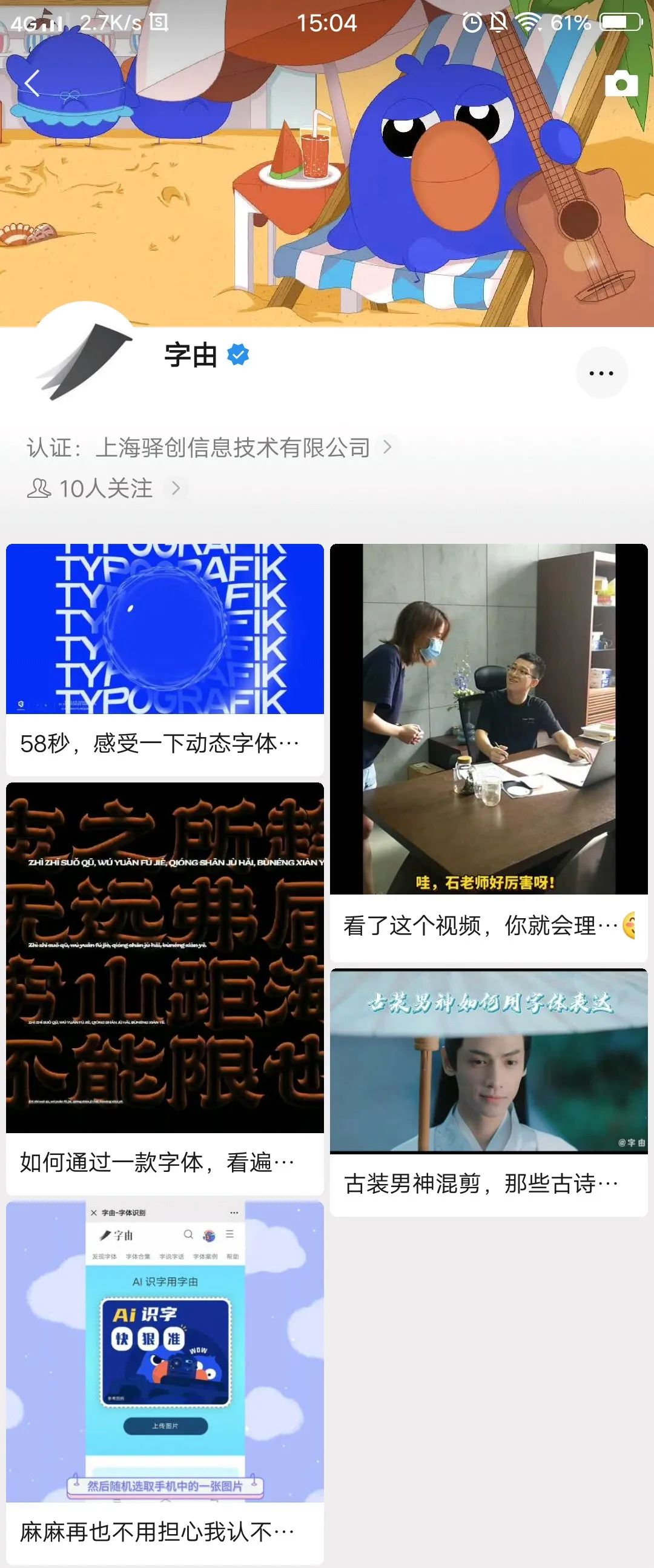Open the post "麻麻再也不用担心我认不…"
This screenshot has width=654, height=1568.
tap(164, 1381)
